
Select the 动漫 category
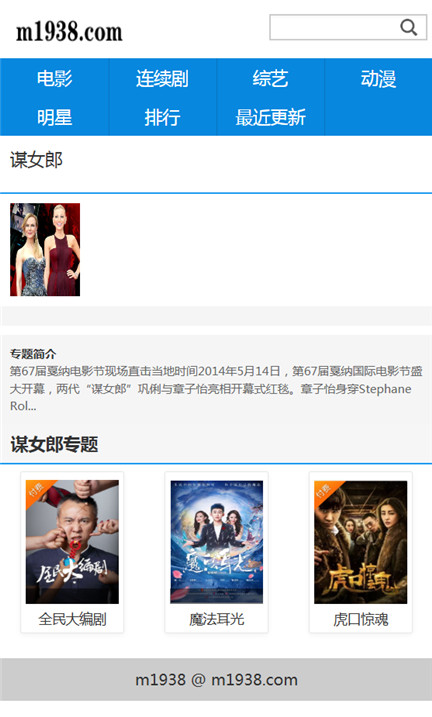[x=378, y=78]
